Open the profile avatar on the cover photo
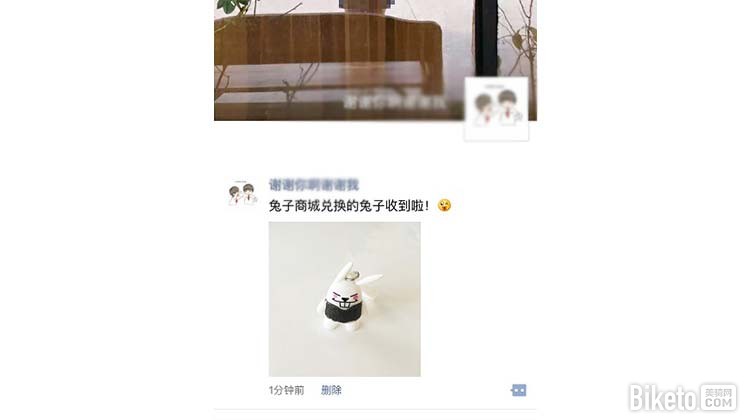Viewport: 750px width, 420px height. point(496,109)
